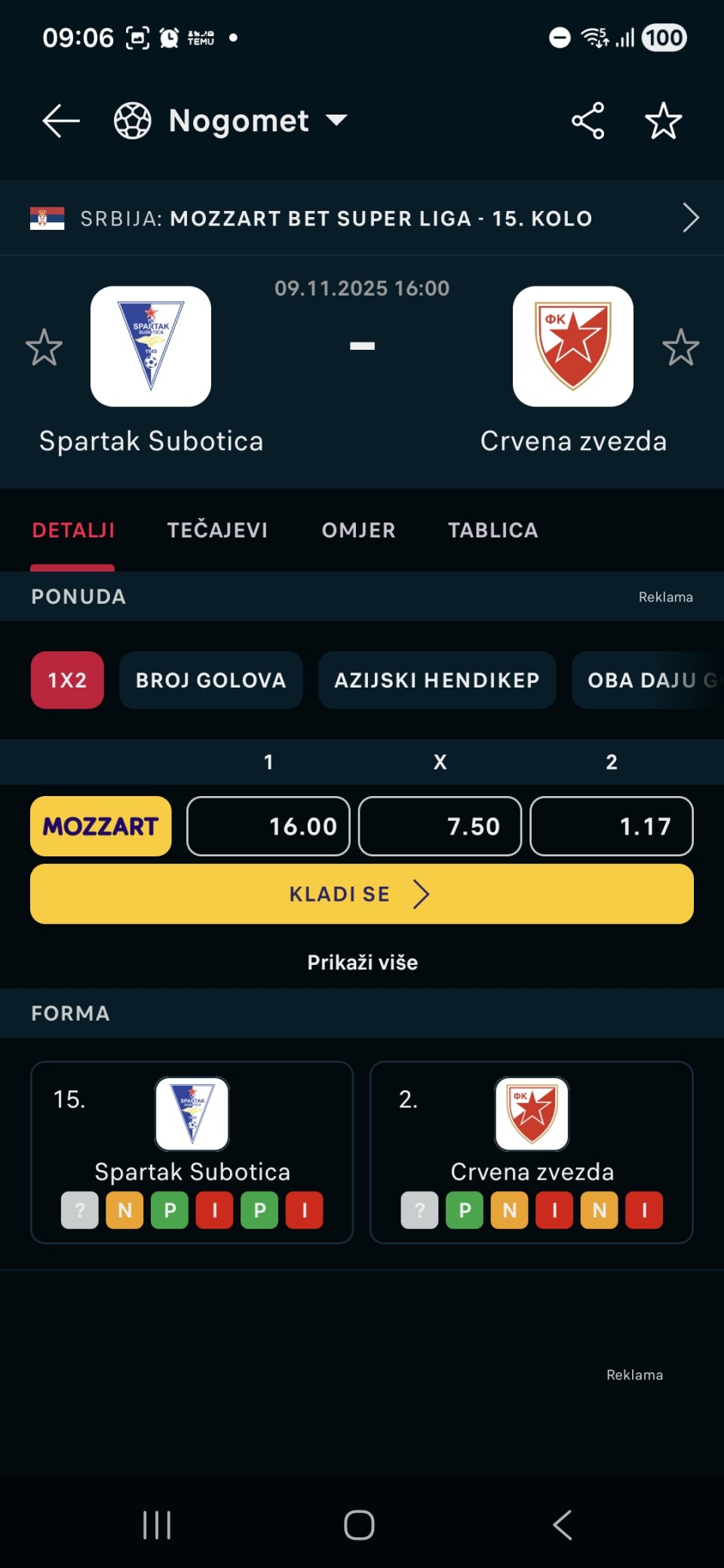724x1568 pixels.
Task: Open Mozzart Bet Super Liga league page
Action: pos(362,219)
